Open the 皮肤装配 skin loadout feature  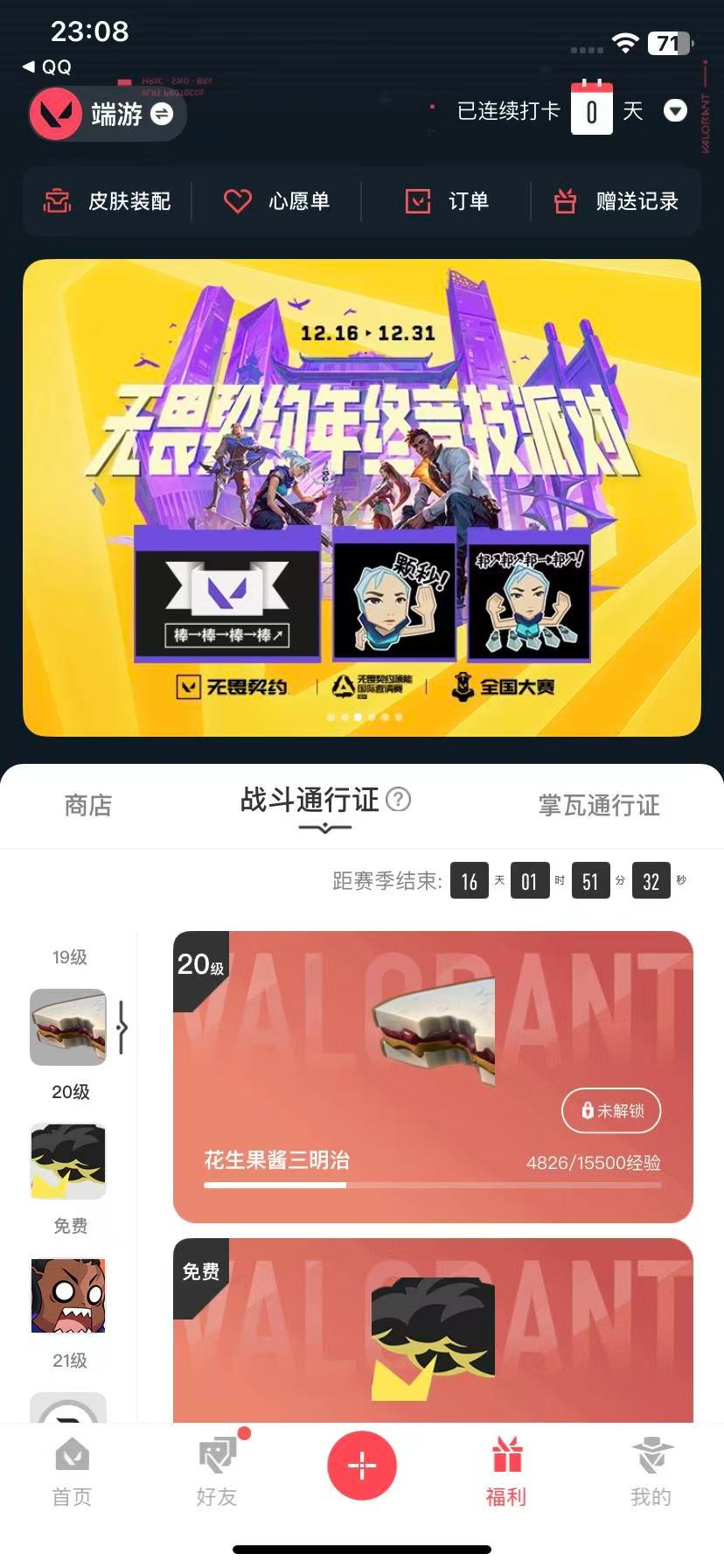click(x=108, y=201)
